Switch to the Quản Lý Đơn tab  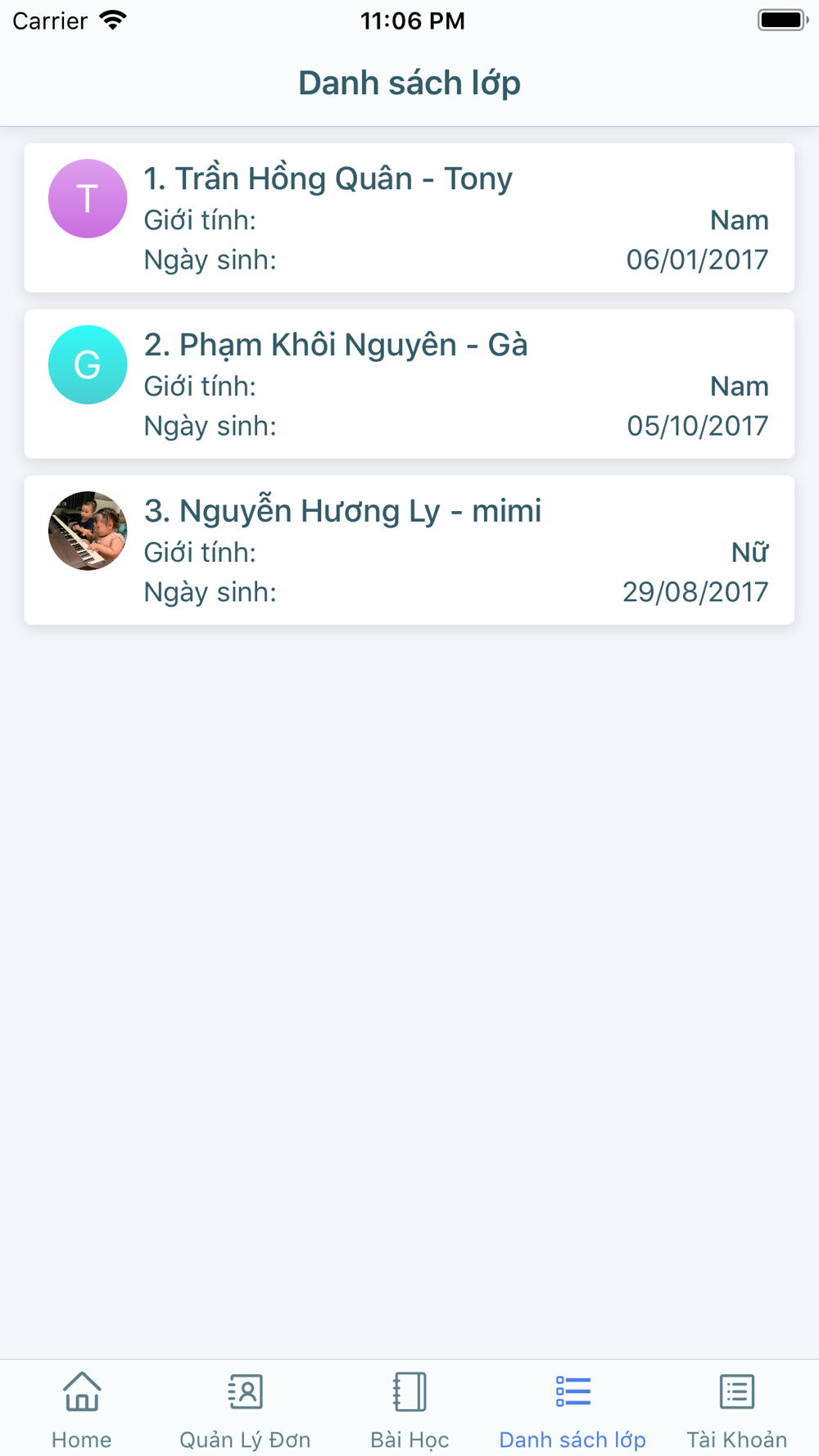coord(246,1410)
